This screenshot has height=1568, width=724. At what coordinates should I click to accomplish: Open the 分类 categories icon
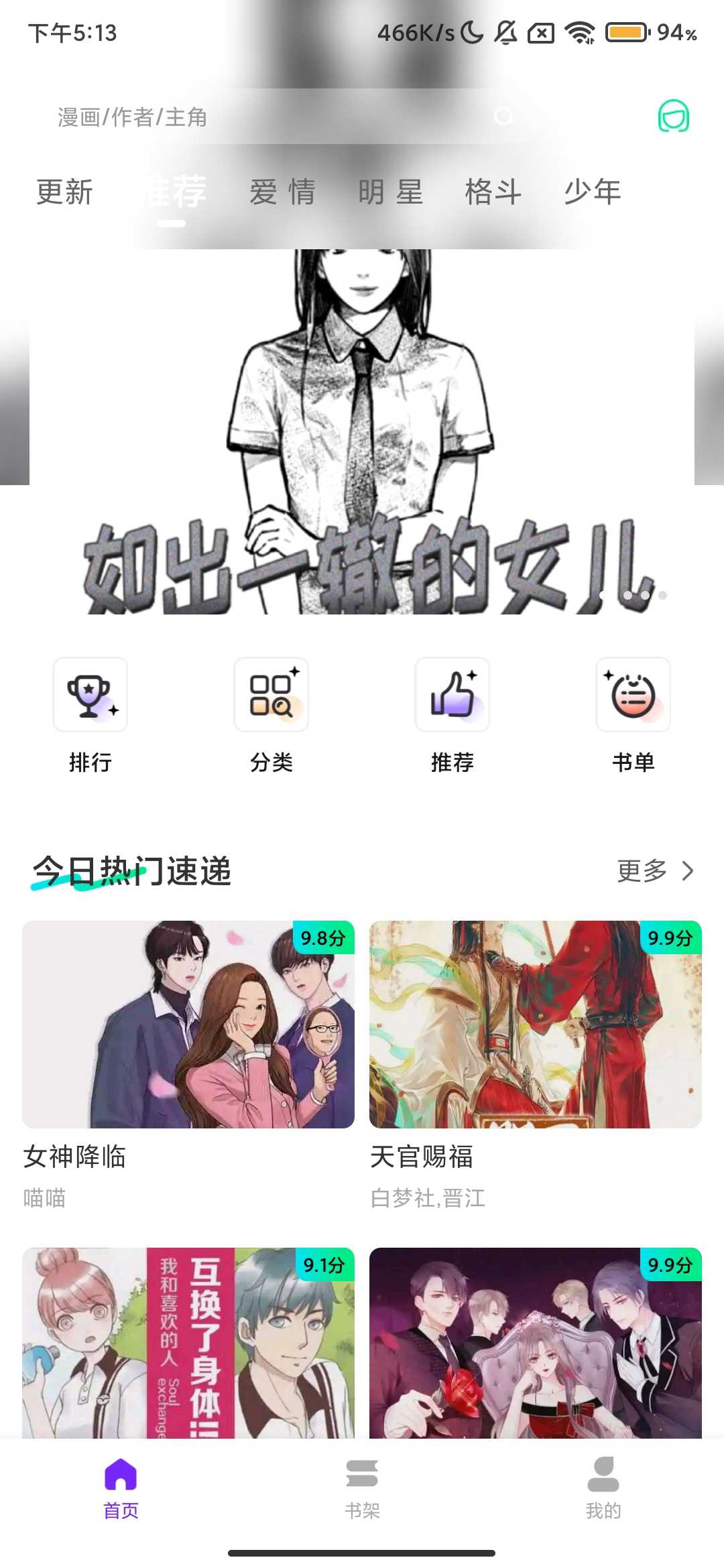tap(271, 696)
